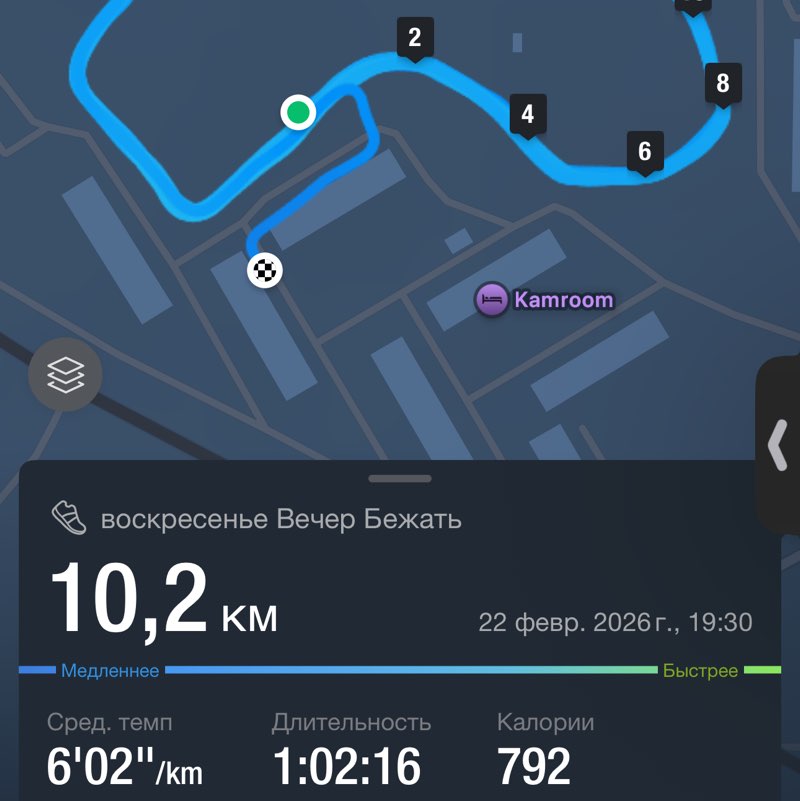
Task: Select kilometer marker 8 on the route
Action: coord(722,84)
